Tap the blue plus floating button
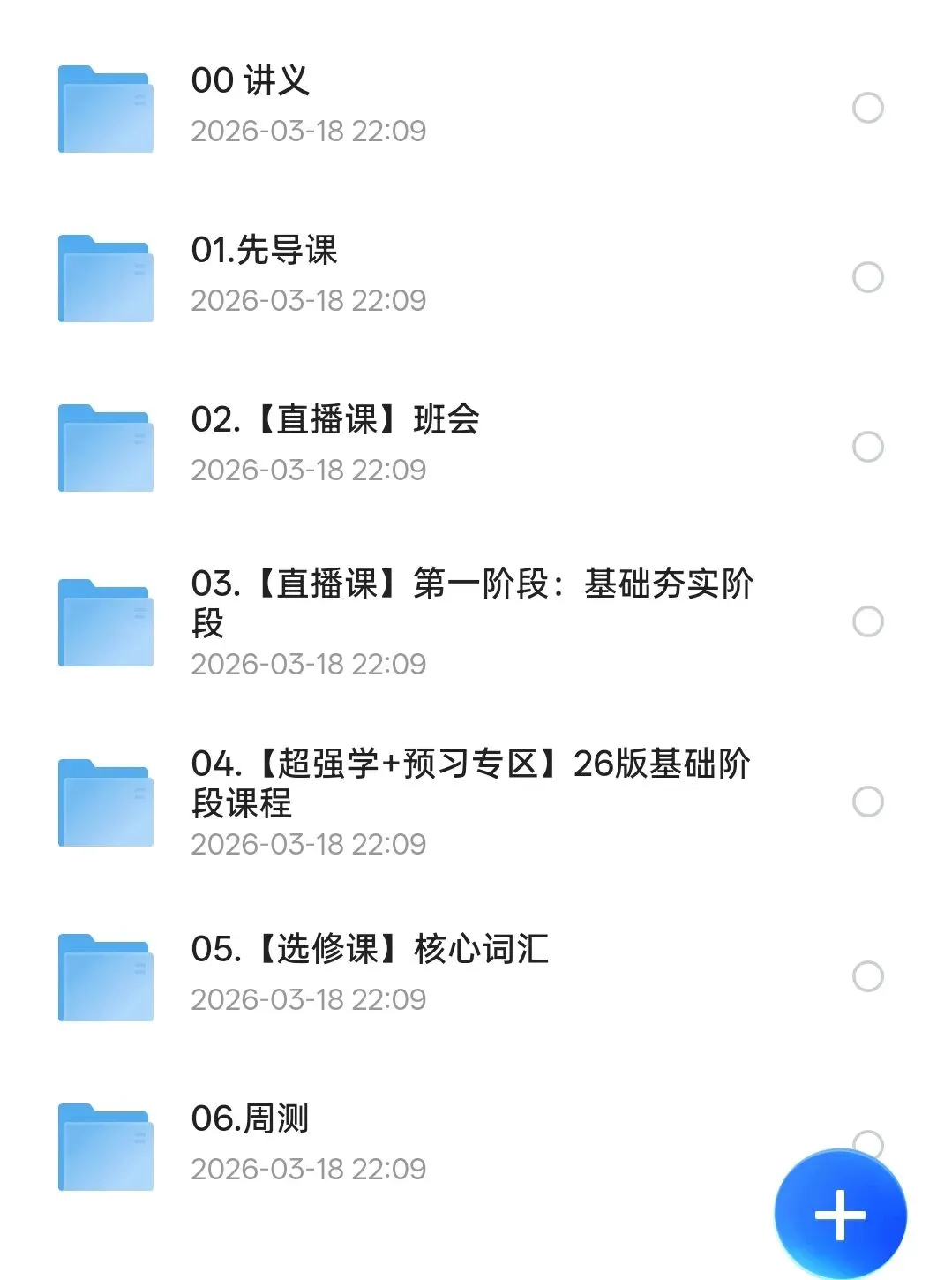Image resolution: width=952 pixels, height=1280 pixels. coord(840,1215)
